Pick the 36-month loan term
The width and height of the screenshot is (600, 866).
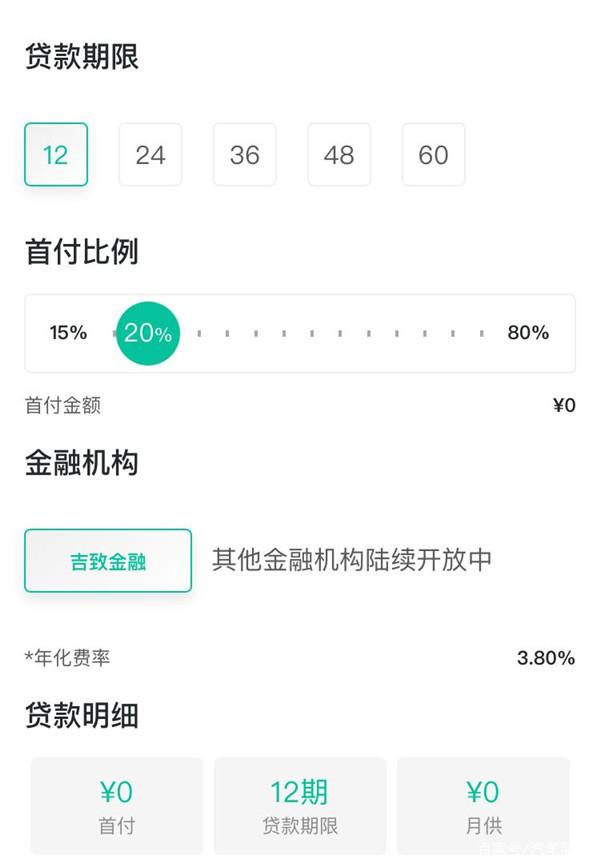245,155
